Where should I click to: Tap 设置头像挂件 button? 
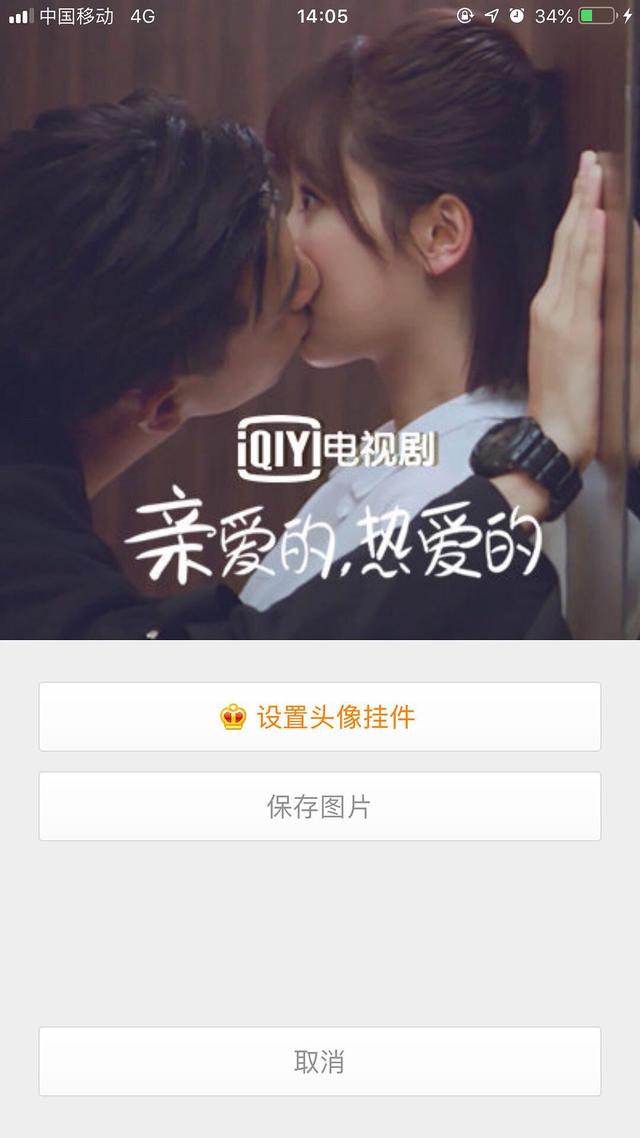[x=320, y=717]
